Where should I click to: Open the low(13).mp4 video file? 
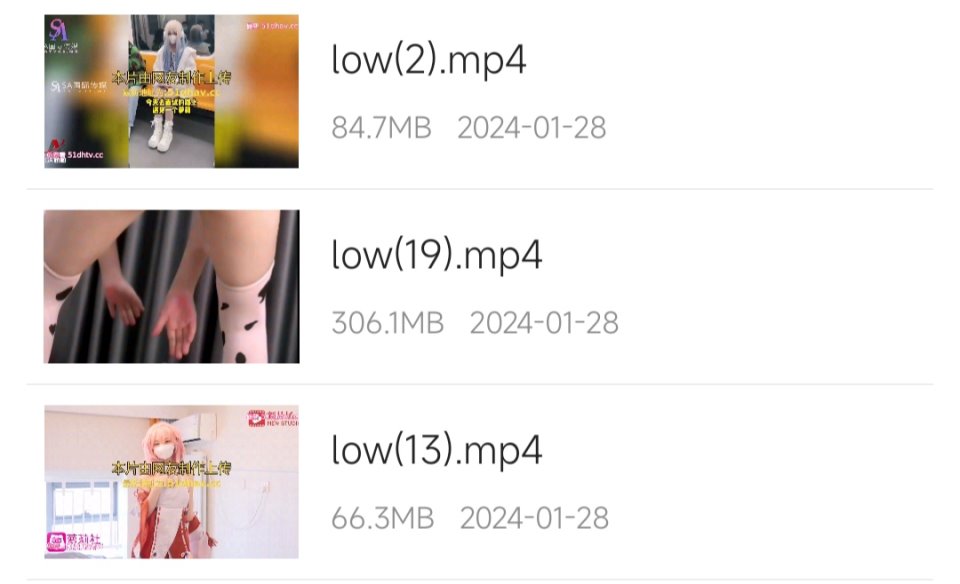coord(436,451)
